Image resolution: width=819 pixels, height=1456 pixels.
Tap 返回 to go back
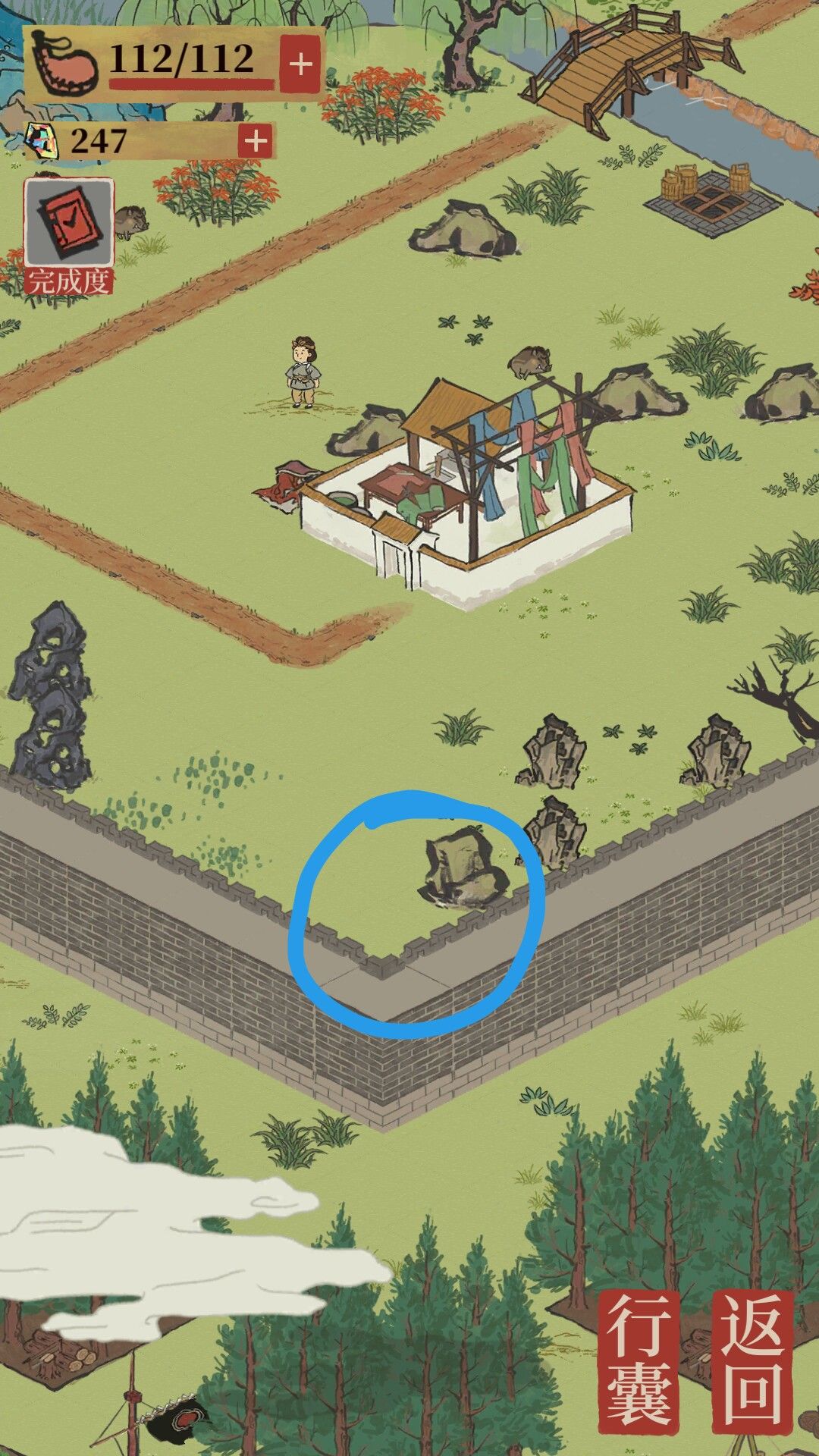point(752,1363)
